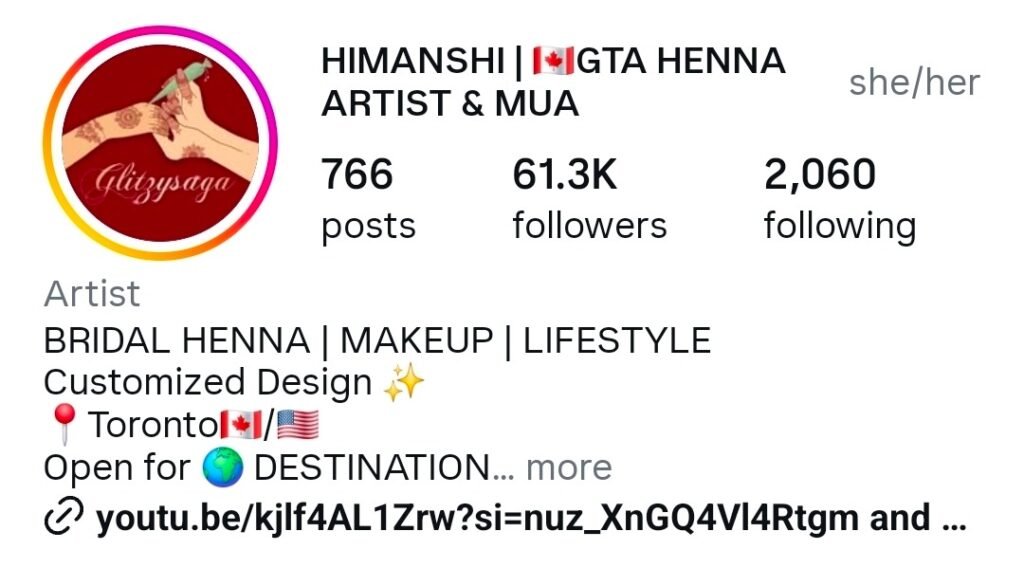View the 766 posts
The image size is (1024, 568).
point(367,200)
